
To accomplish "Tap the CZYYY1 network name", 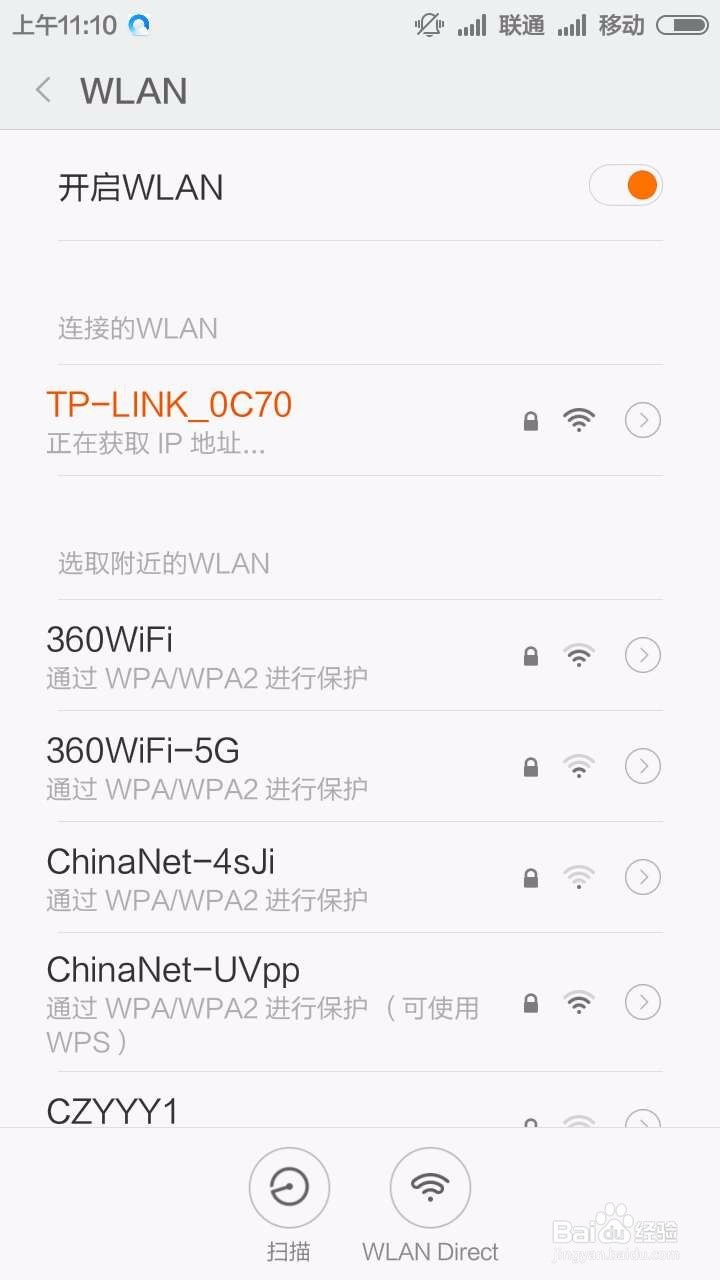I will point(113,1110).
